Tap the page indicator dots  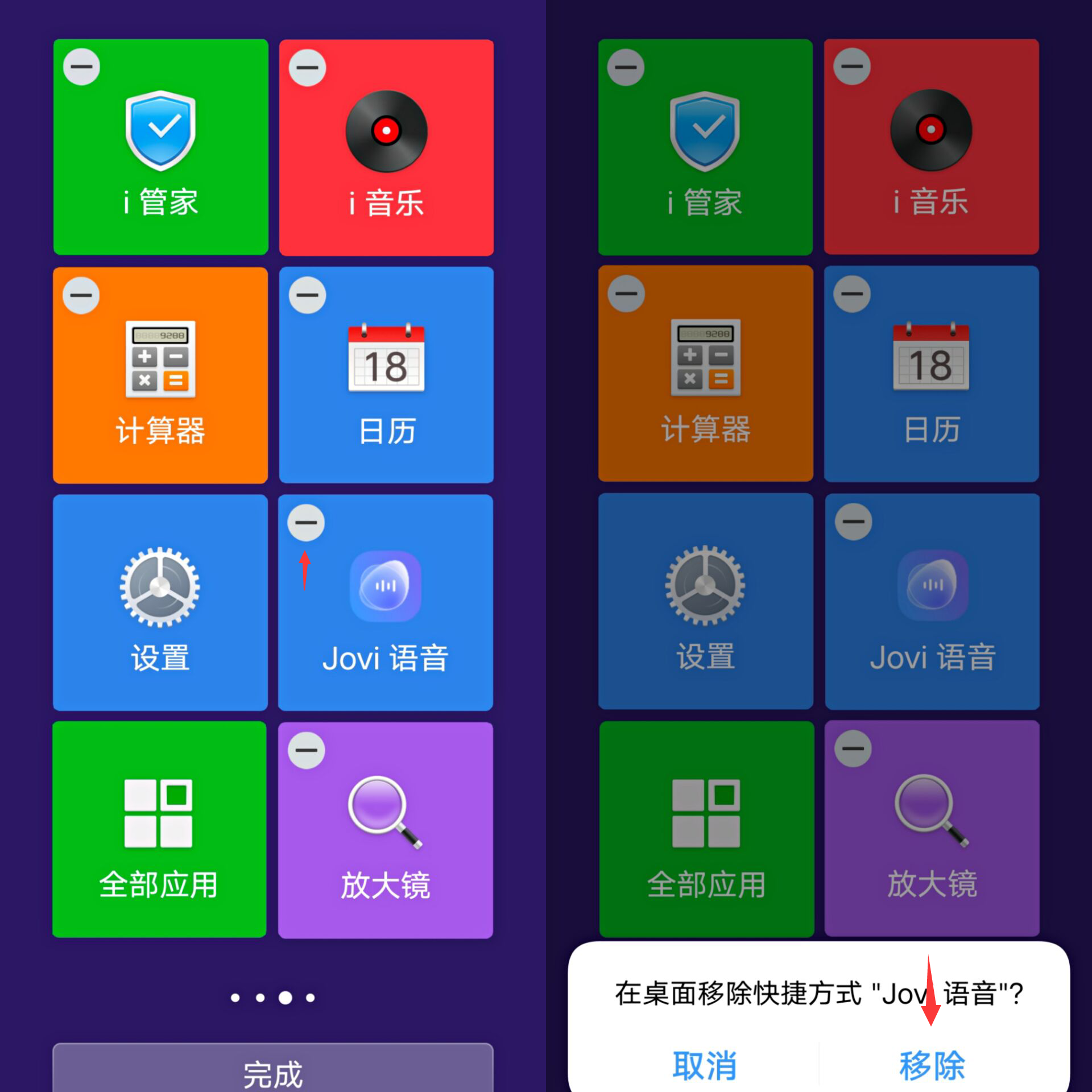tap(272, 998)
